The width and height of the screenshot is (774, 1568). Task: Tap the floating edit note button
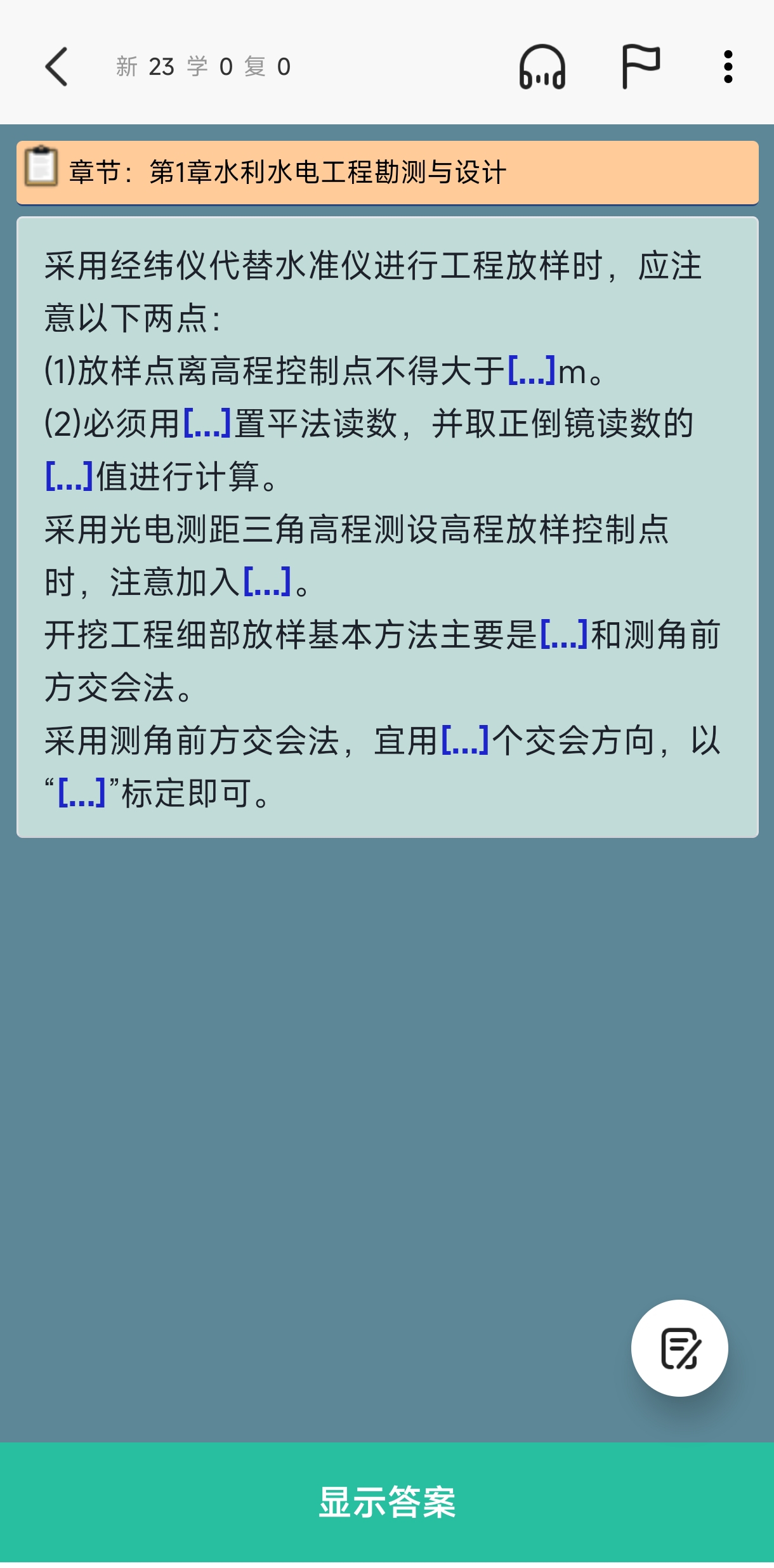coord(679,1348)
